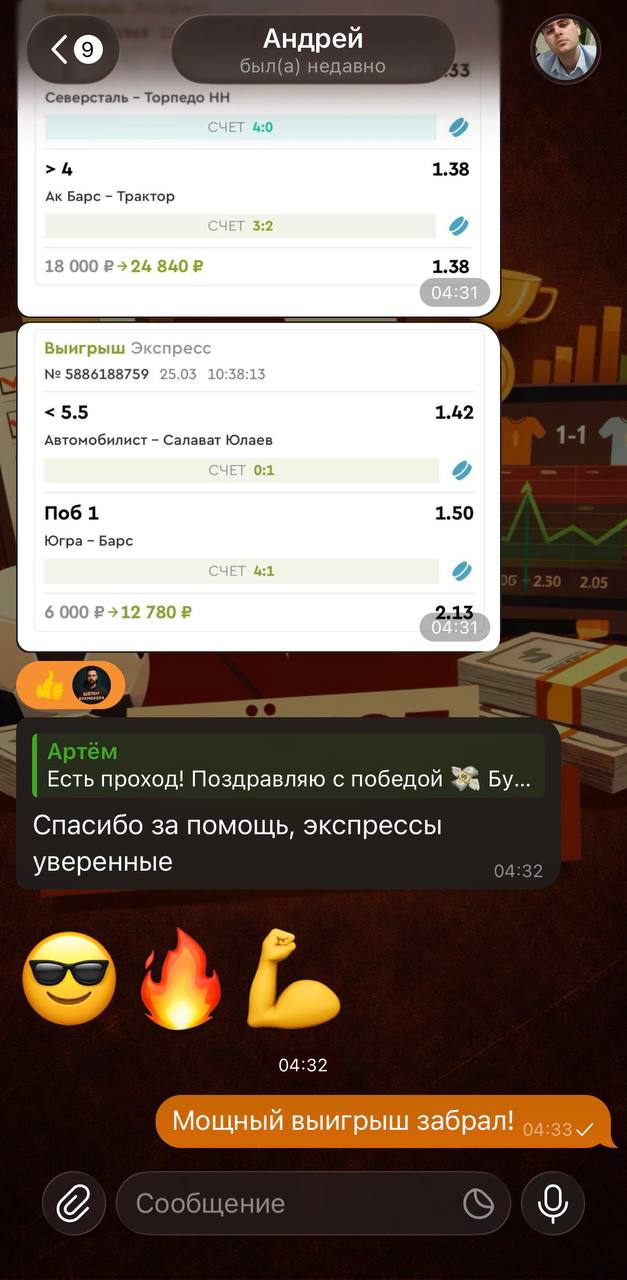Open Андрей's chat info header
Image resolution: width=627 pixels, height=1280 pixels.
tap(313, 50)
